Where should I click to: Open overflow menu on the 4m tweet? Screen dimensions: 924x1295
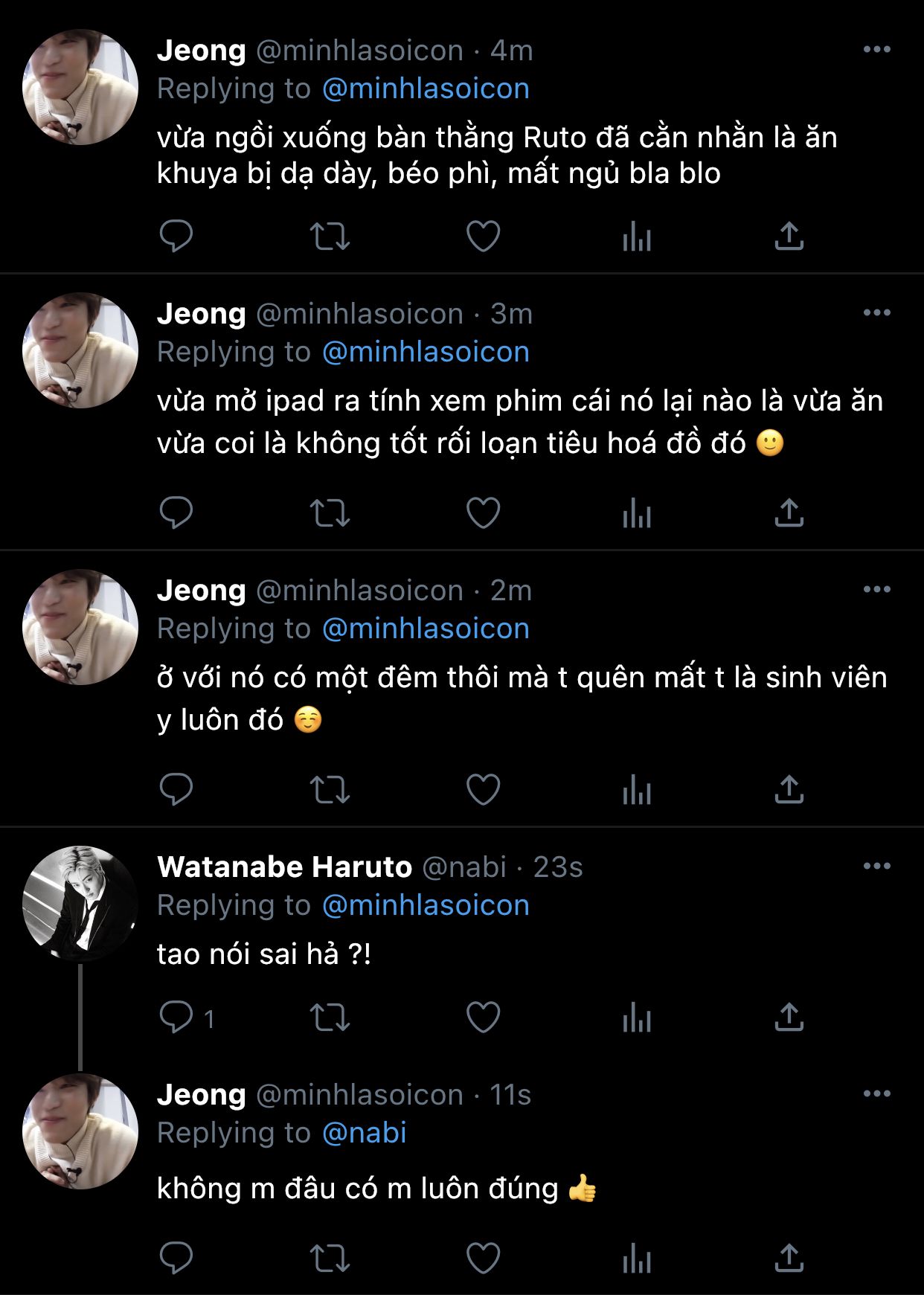pos(876,50)
